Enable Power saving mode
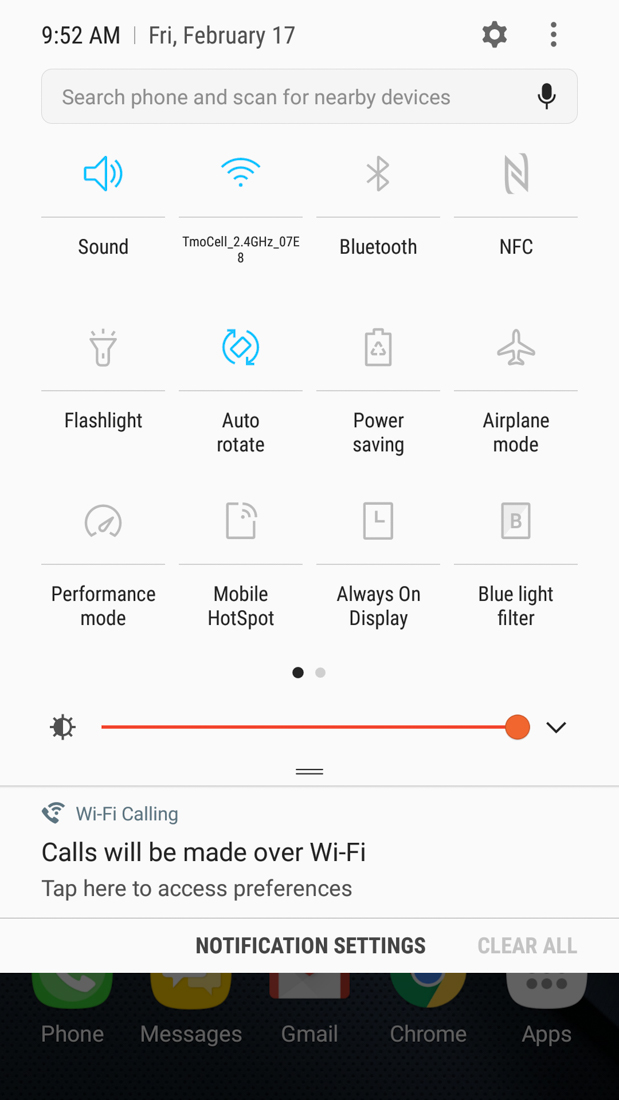Image resolution: width=619 pixels, height=1100 pixels. pyautogui.click(x=378, y=348)
